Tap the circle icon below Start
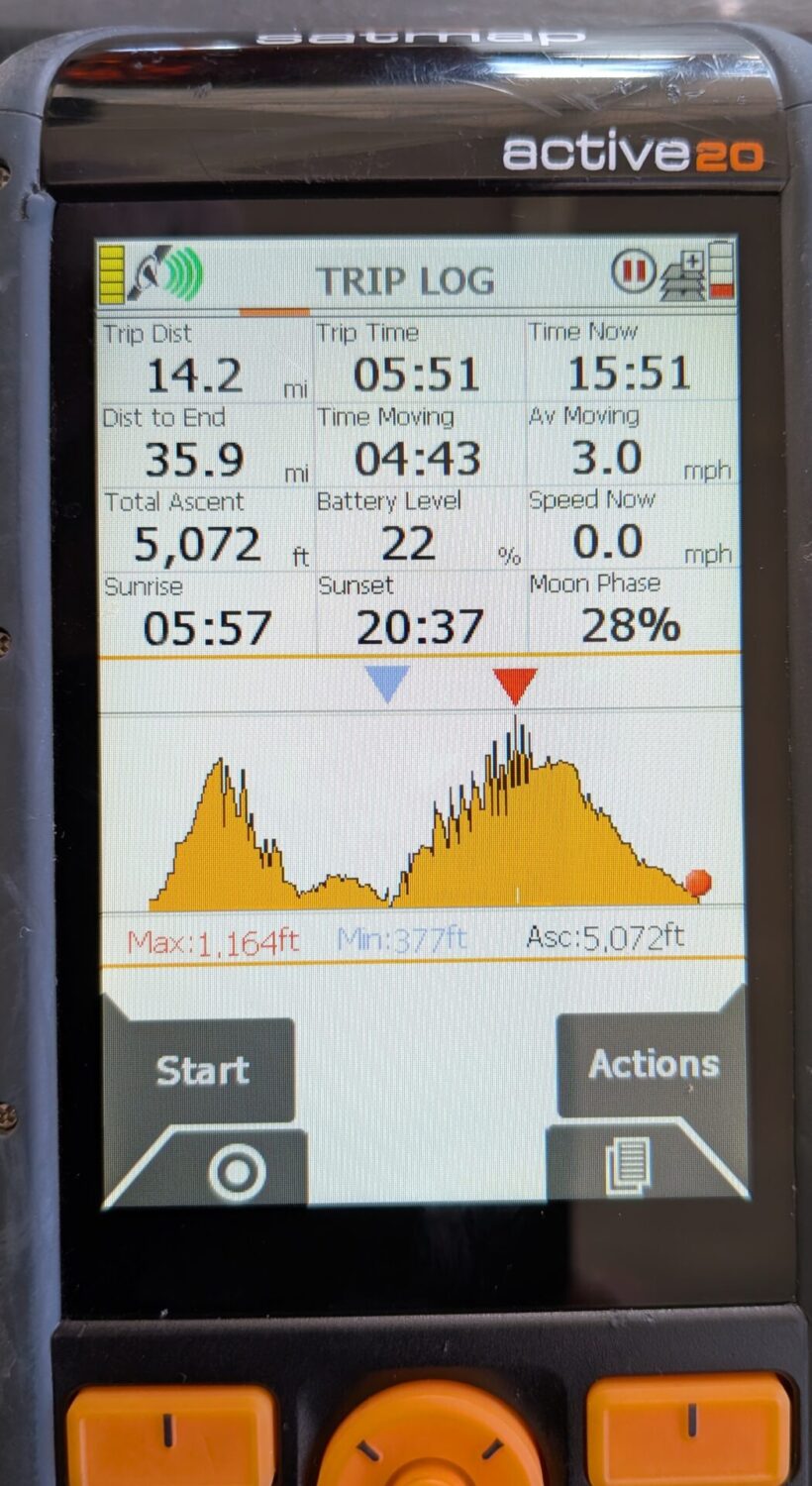 point(237,1172)
